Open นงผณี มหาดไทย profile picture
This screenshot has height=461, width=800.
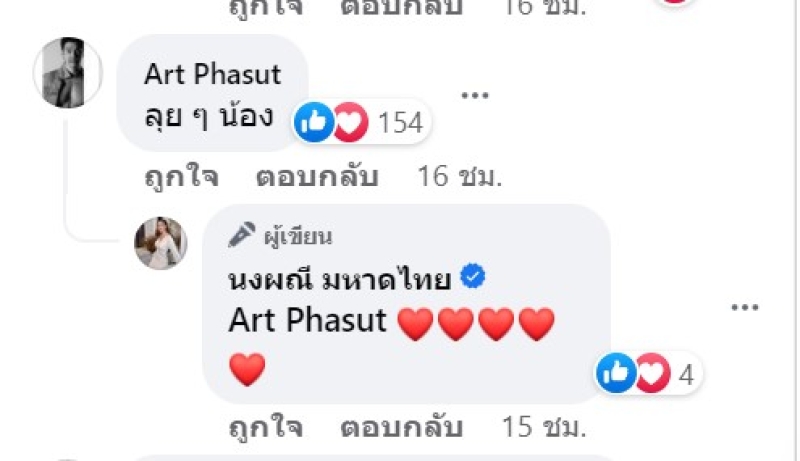(161, 243)
